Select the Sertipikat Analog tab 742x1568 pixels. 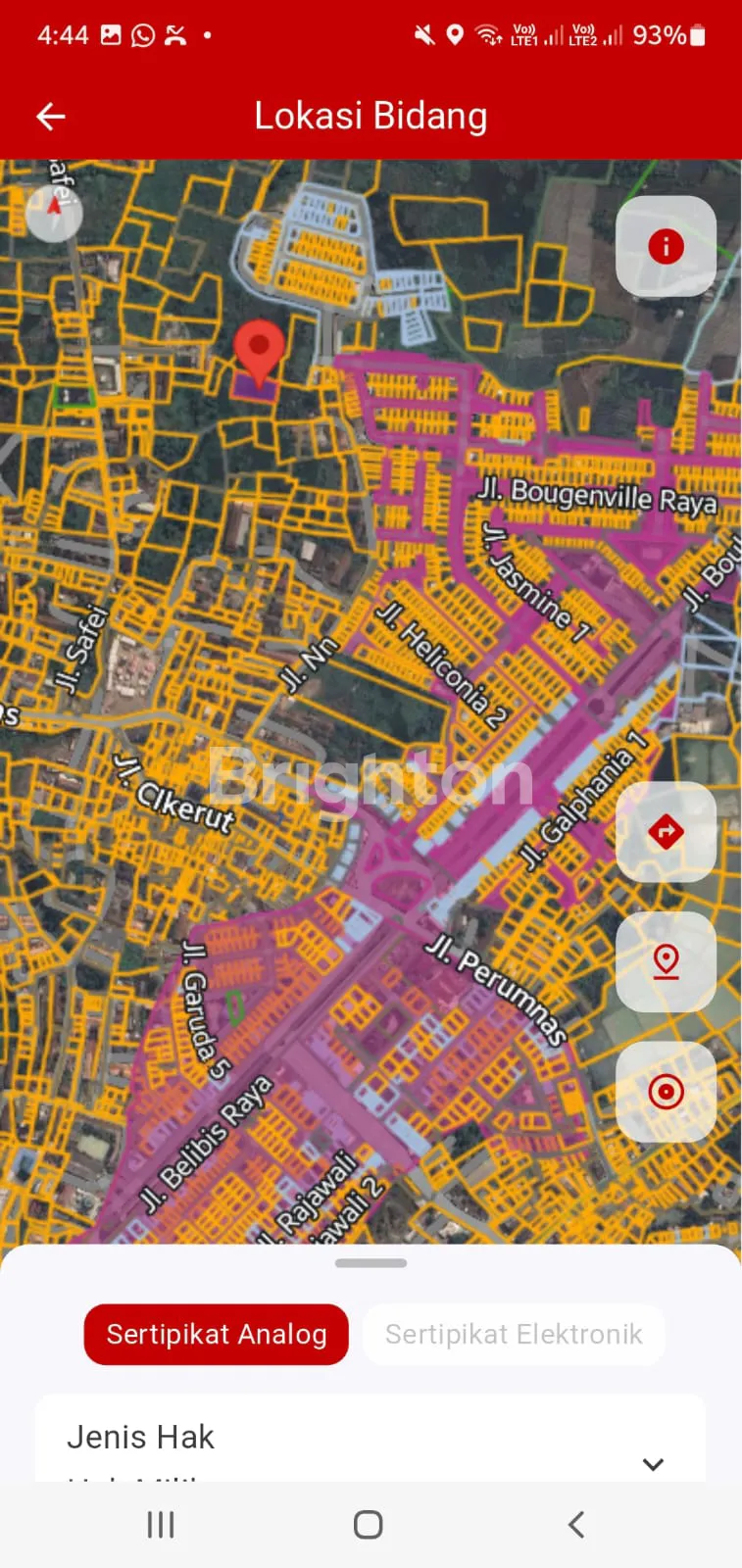click(217, 1334)
